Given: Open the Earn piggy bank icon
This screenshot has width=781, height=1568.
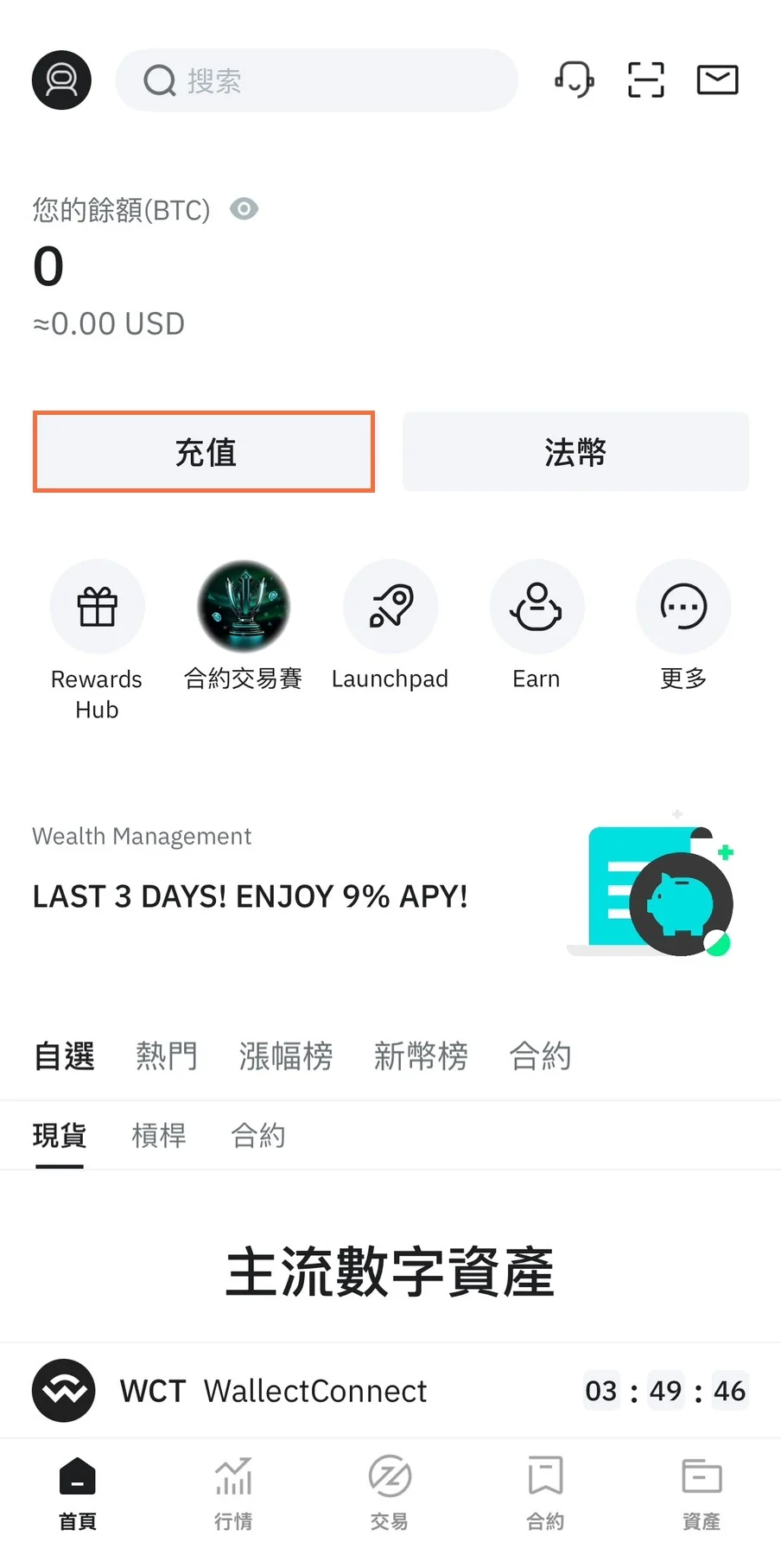Looking at the screenshot, I should [537, 606].
